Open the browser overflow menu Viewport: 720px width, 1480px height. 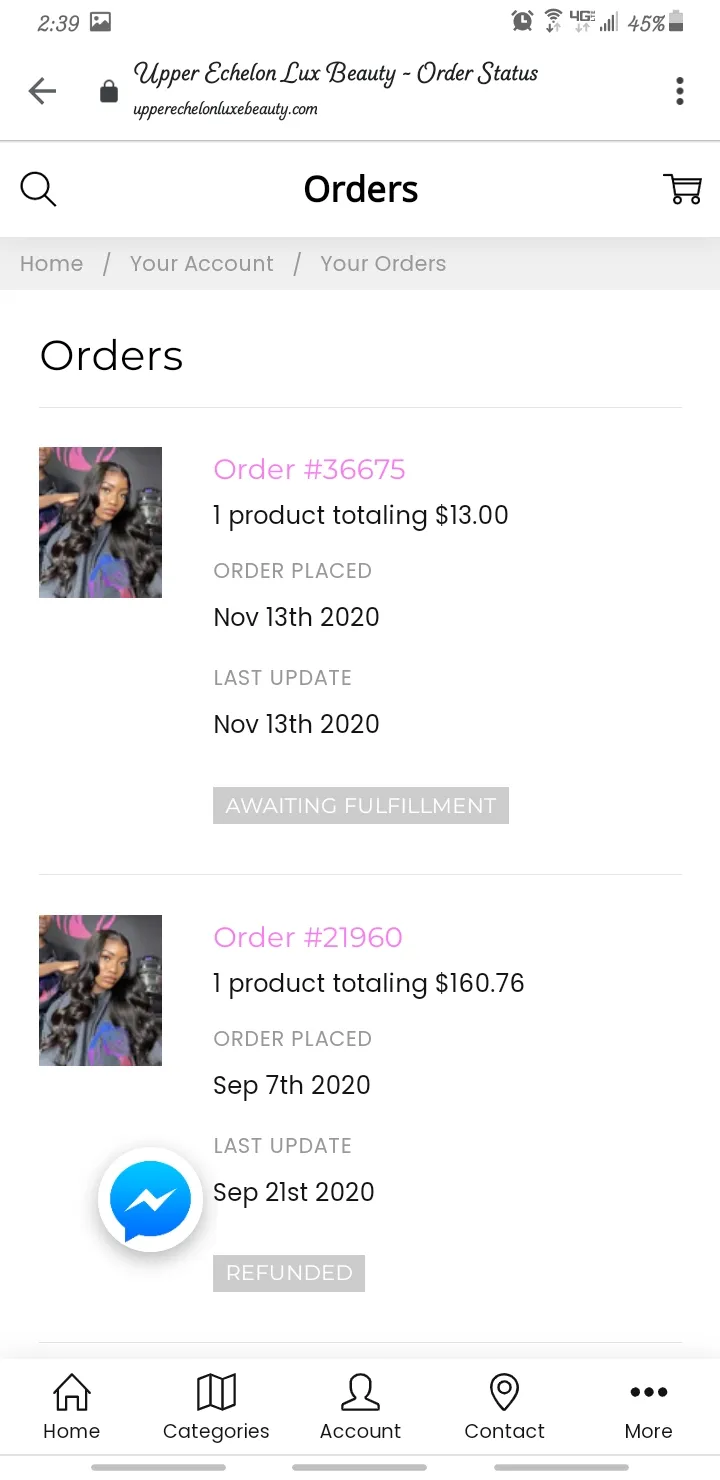click(680, 91)
